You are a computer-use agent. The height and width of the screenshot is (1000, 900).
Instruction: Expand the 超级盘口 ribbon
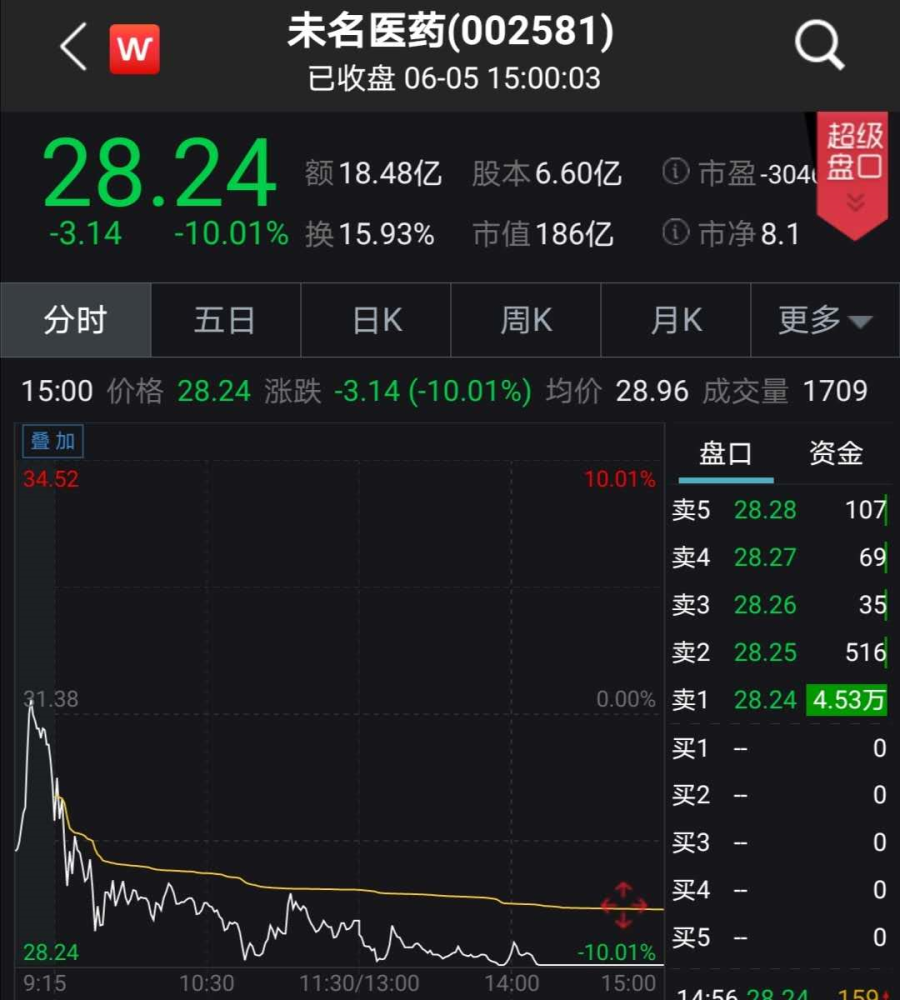pyautogui.click(x=853, y=175)
